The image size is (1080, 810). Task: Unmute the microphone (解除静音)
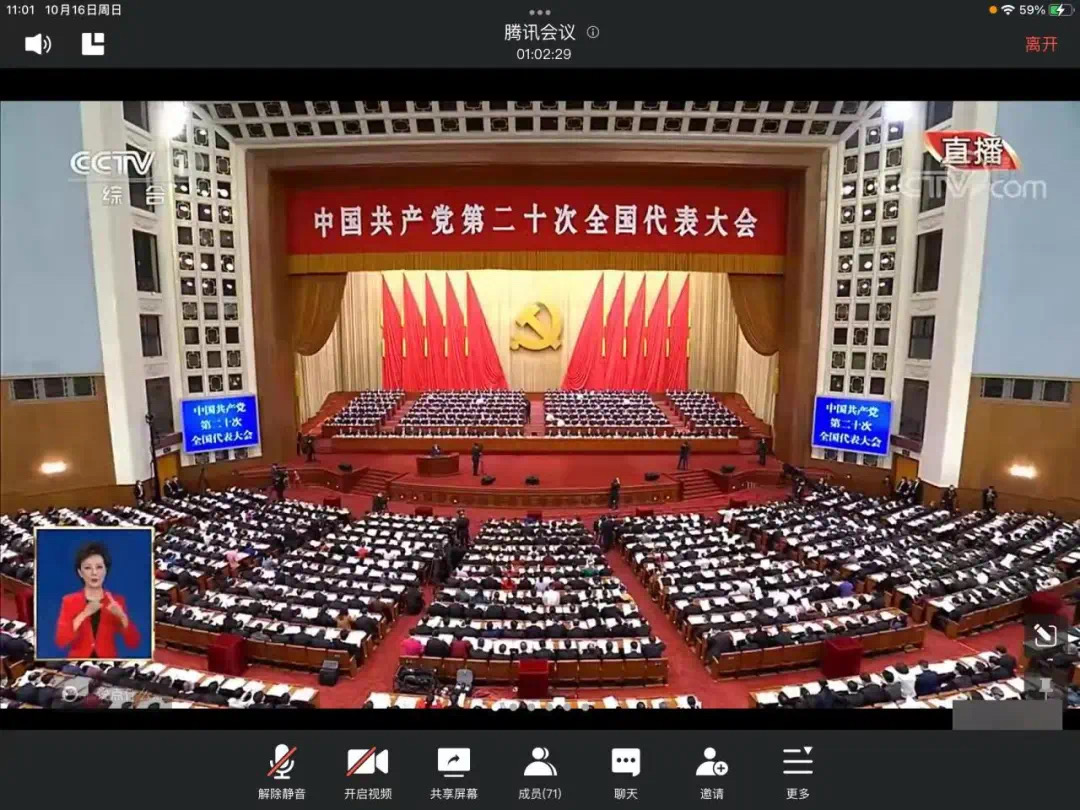click(282, 772)
